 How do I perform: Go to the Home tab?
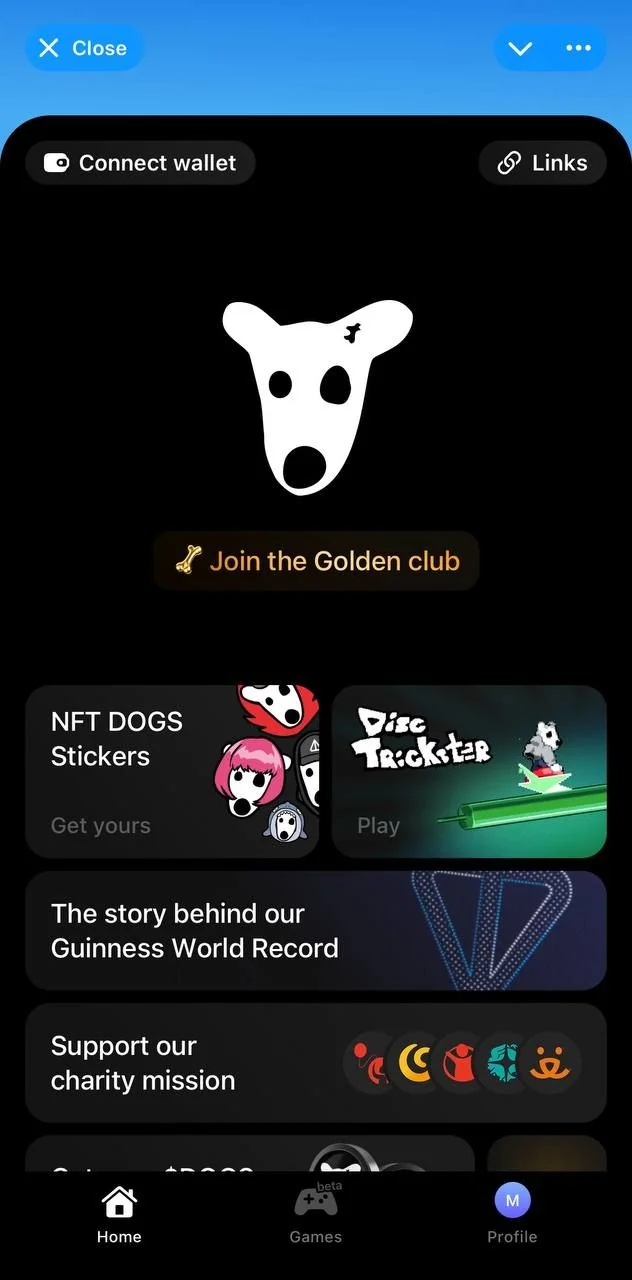(x=119, y=1215)
